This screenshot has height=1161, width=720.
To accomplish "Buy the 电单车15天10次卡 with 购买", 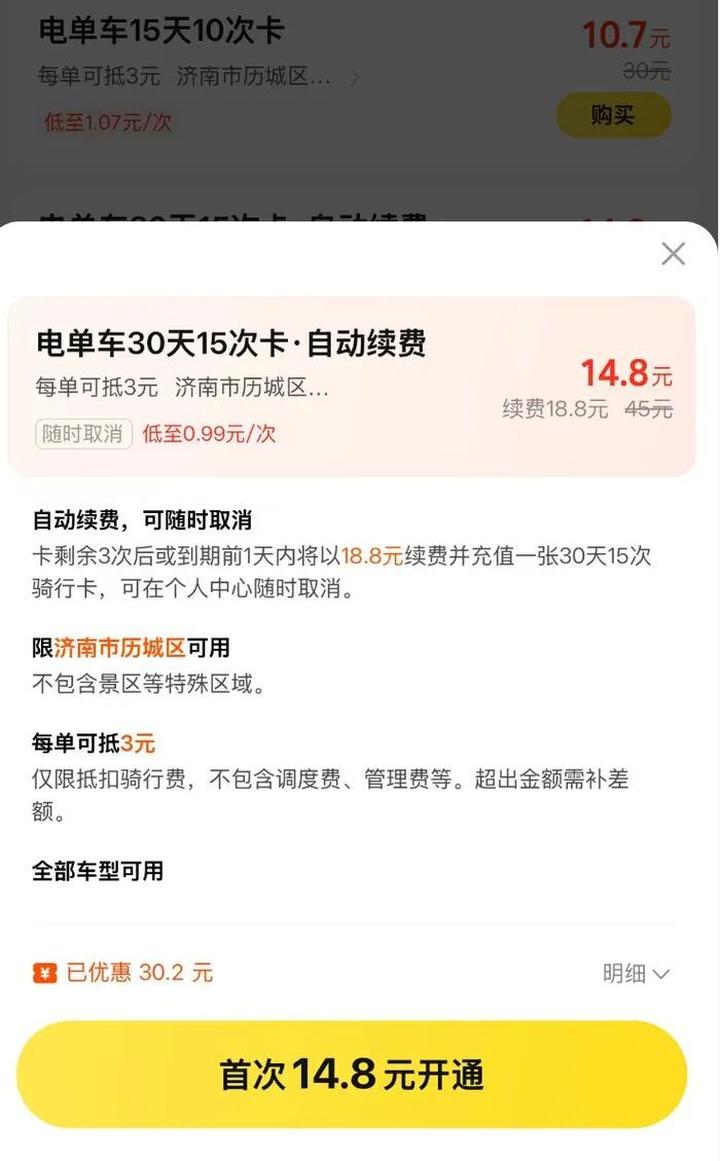I will [x=612, y=116].
